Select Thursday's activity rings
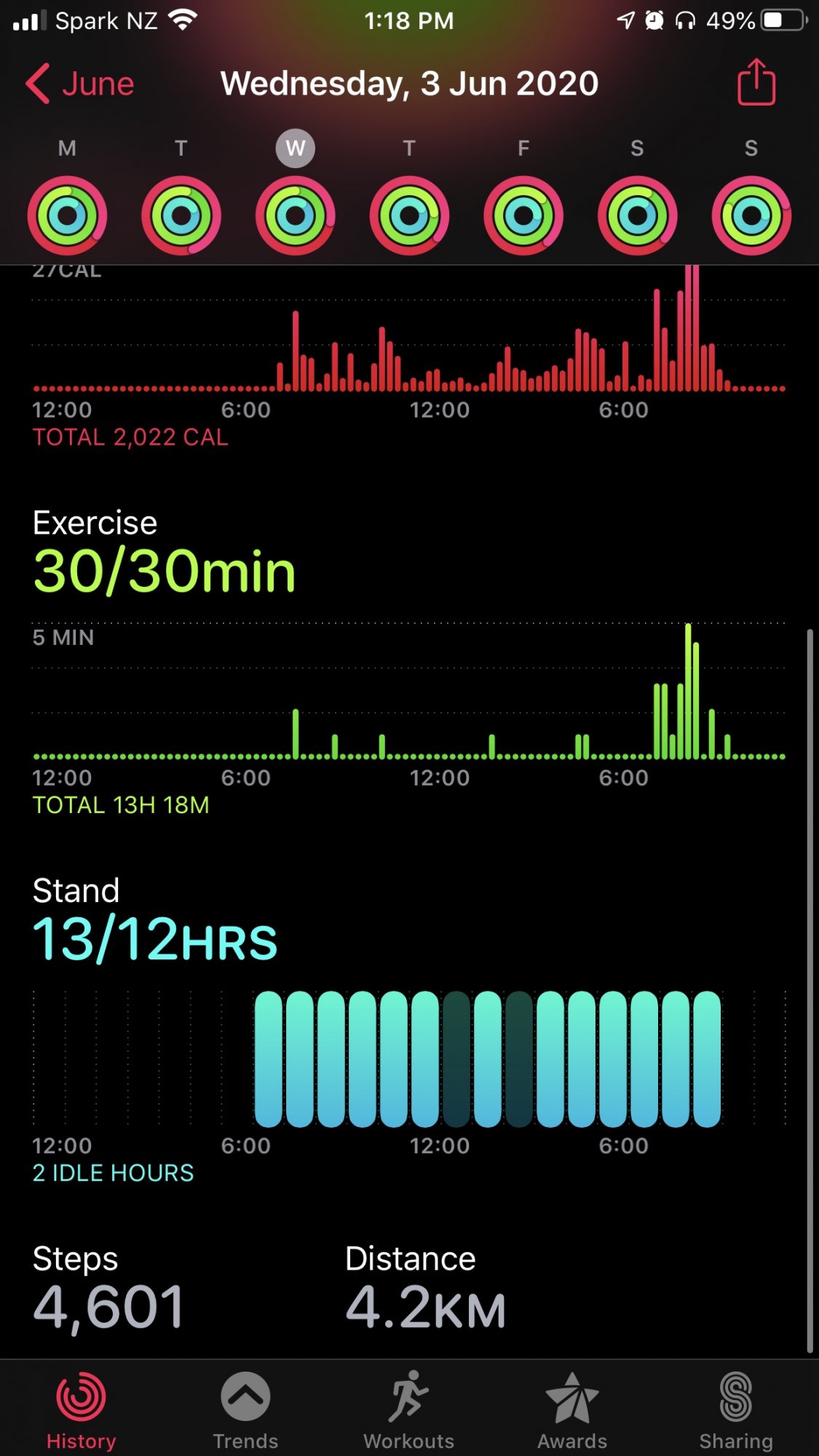819x1456 pixels. coord(409,215)
